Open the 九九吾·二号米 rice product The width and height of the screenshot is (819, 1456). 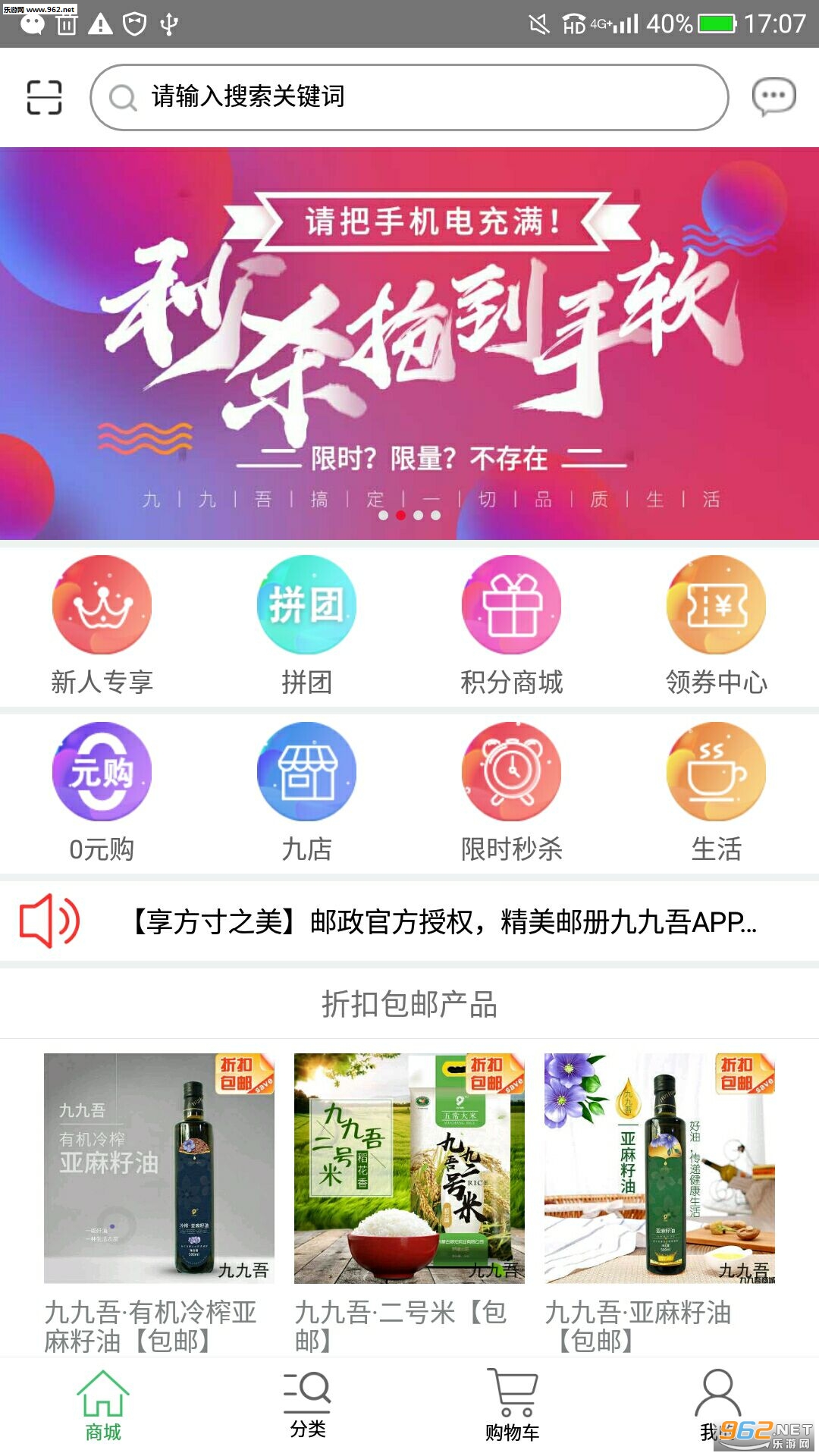pos(409,1203)
